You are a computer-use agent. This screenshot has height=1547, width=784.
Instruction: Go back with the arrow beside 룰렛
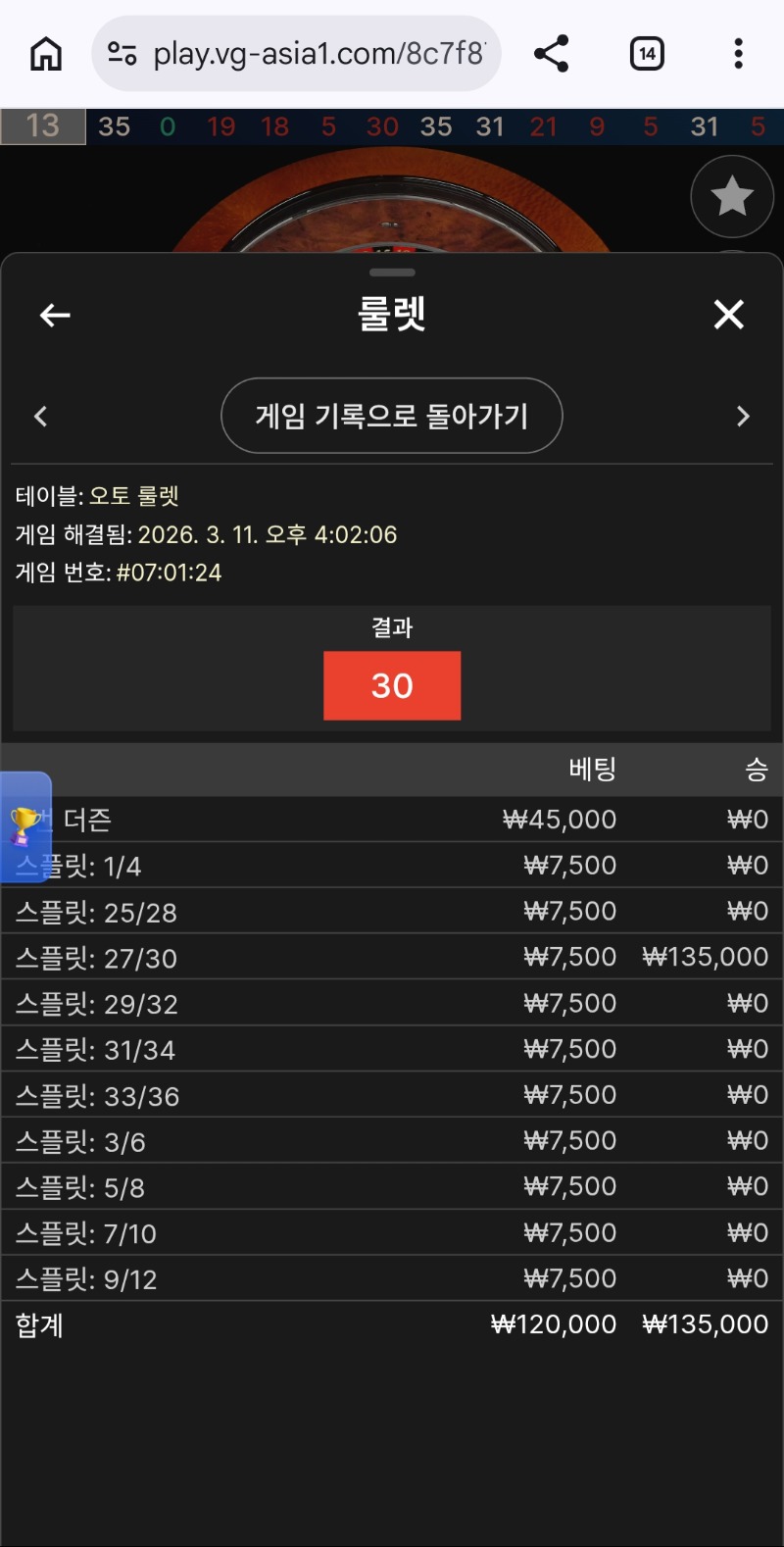click(x=55, y=315)
